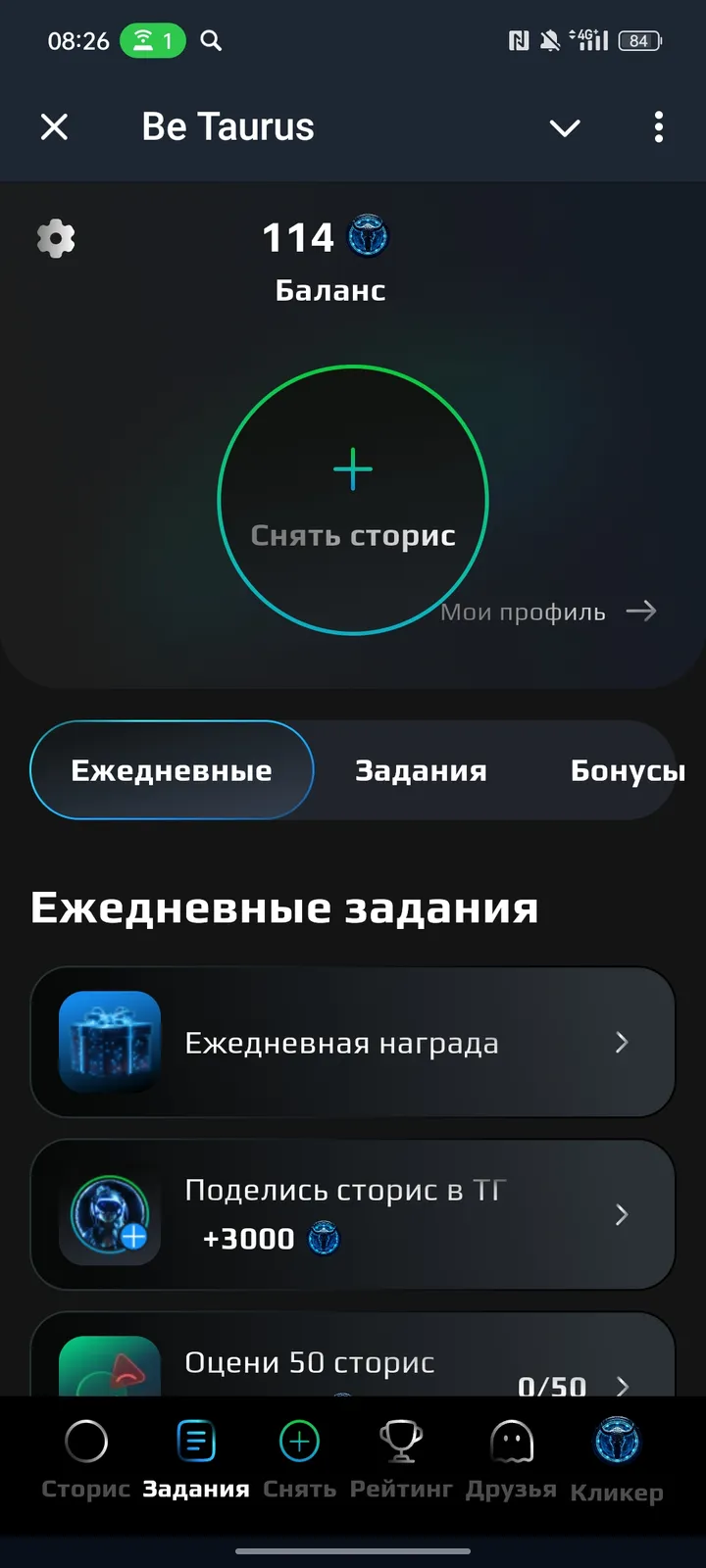Collapse the mini-app using the chevron

coord(565,127)
